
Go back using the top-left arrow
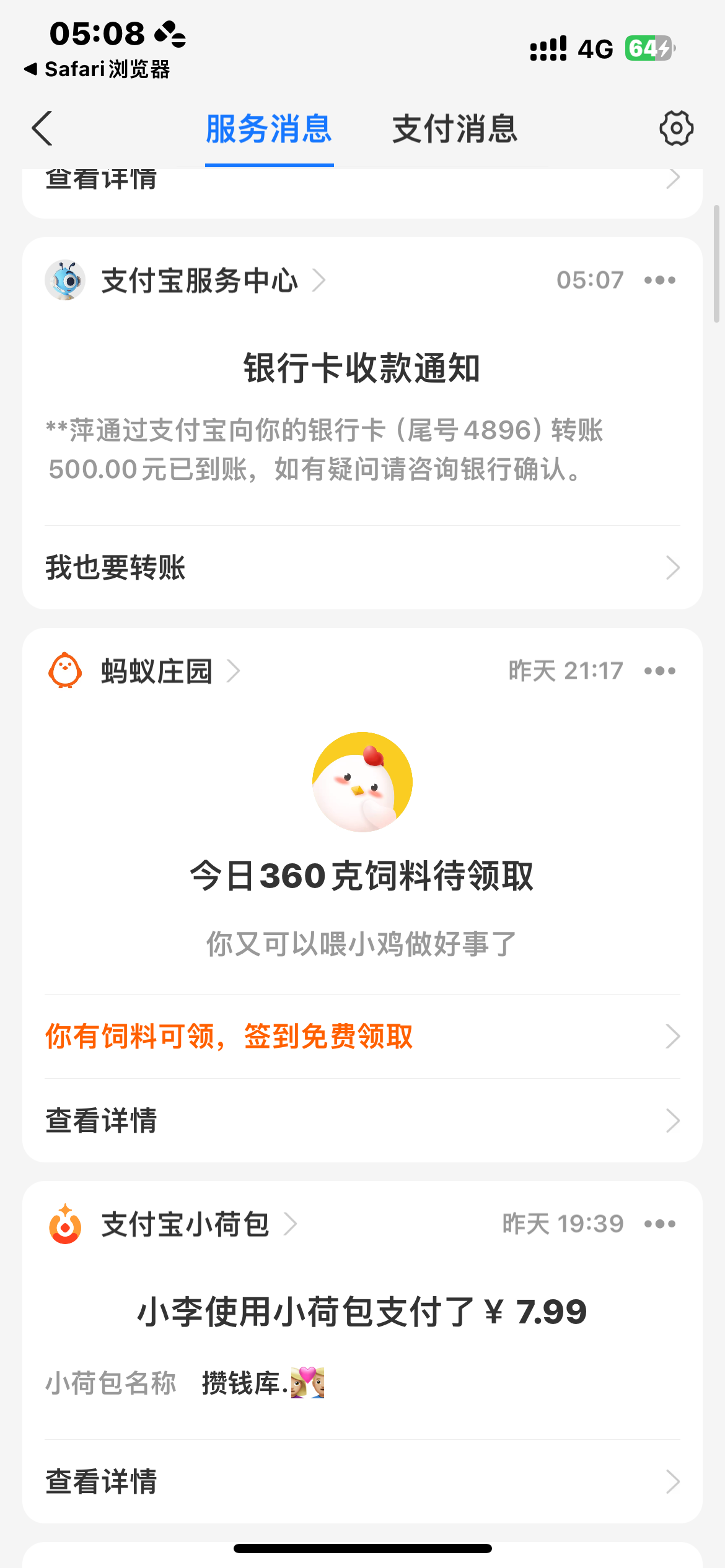[x=42, y=129]
